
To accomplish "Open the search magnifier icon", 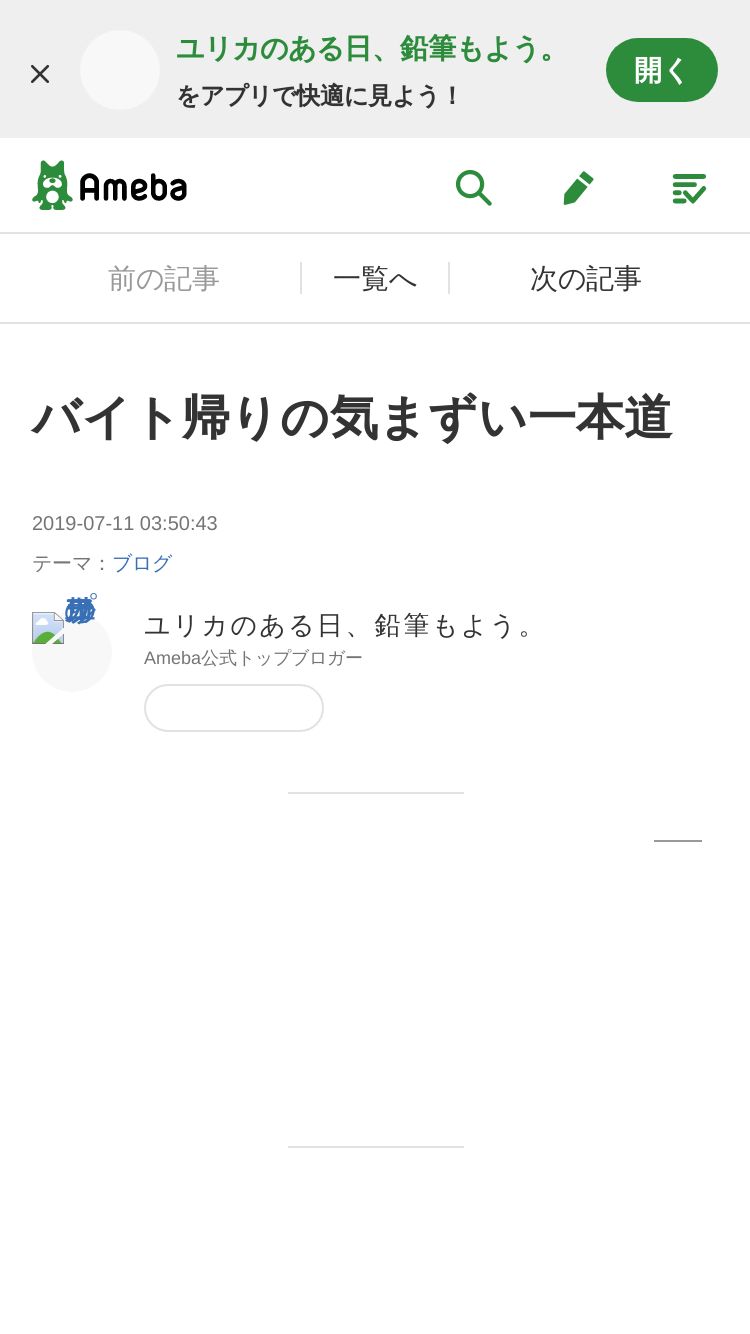I will (x=473, y=187).
